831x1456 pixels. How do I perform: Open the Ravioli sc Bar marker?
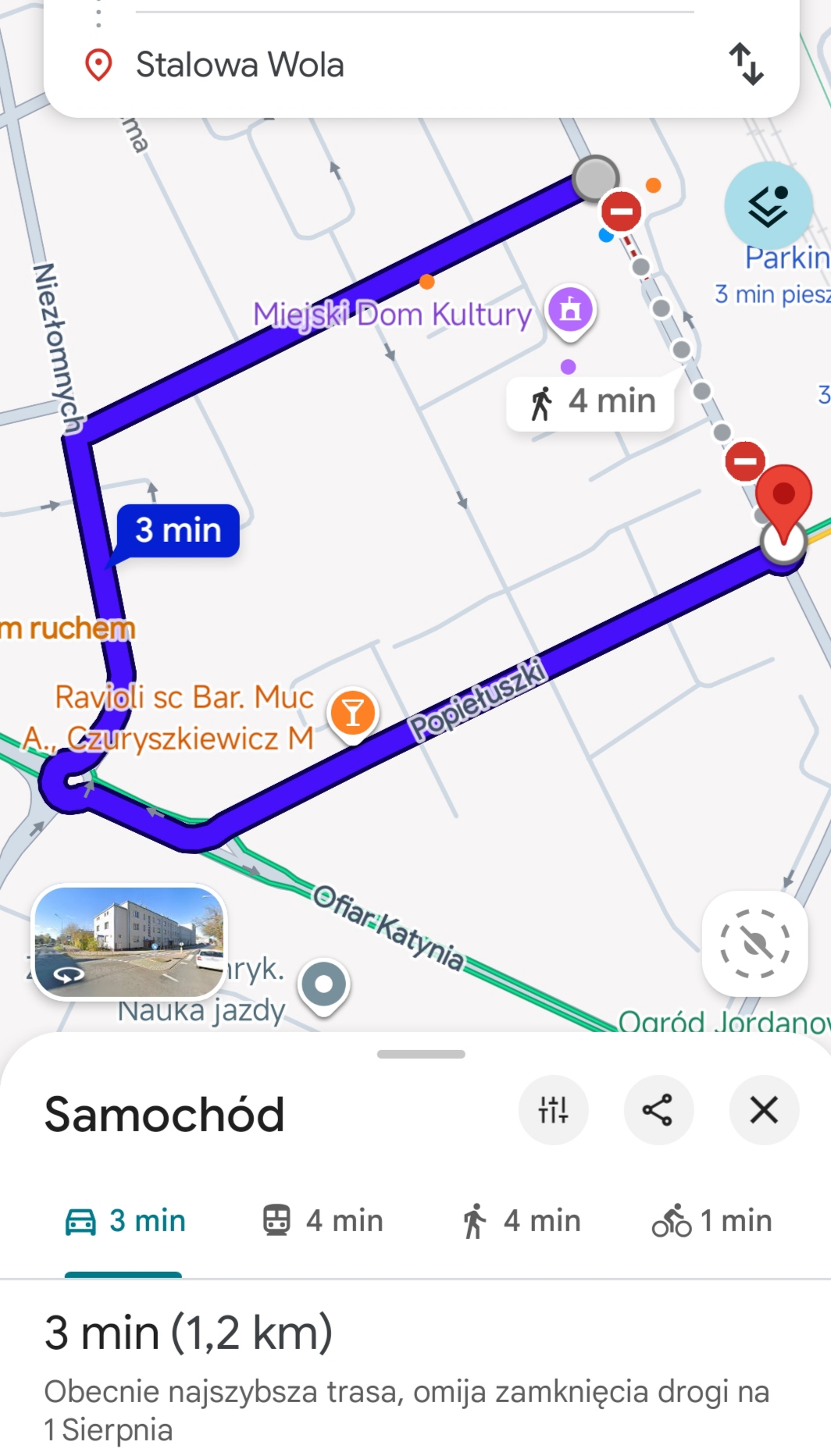click(353, 713)
